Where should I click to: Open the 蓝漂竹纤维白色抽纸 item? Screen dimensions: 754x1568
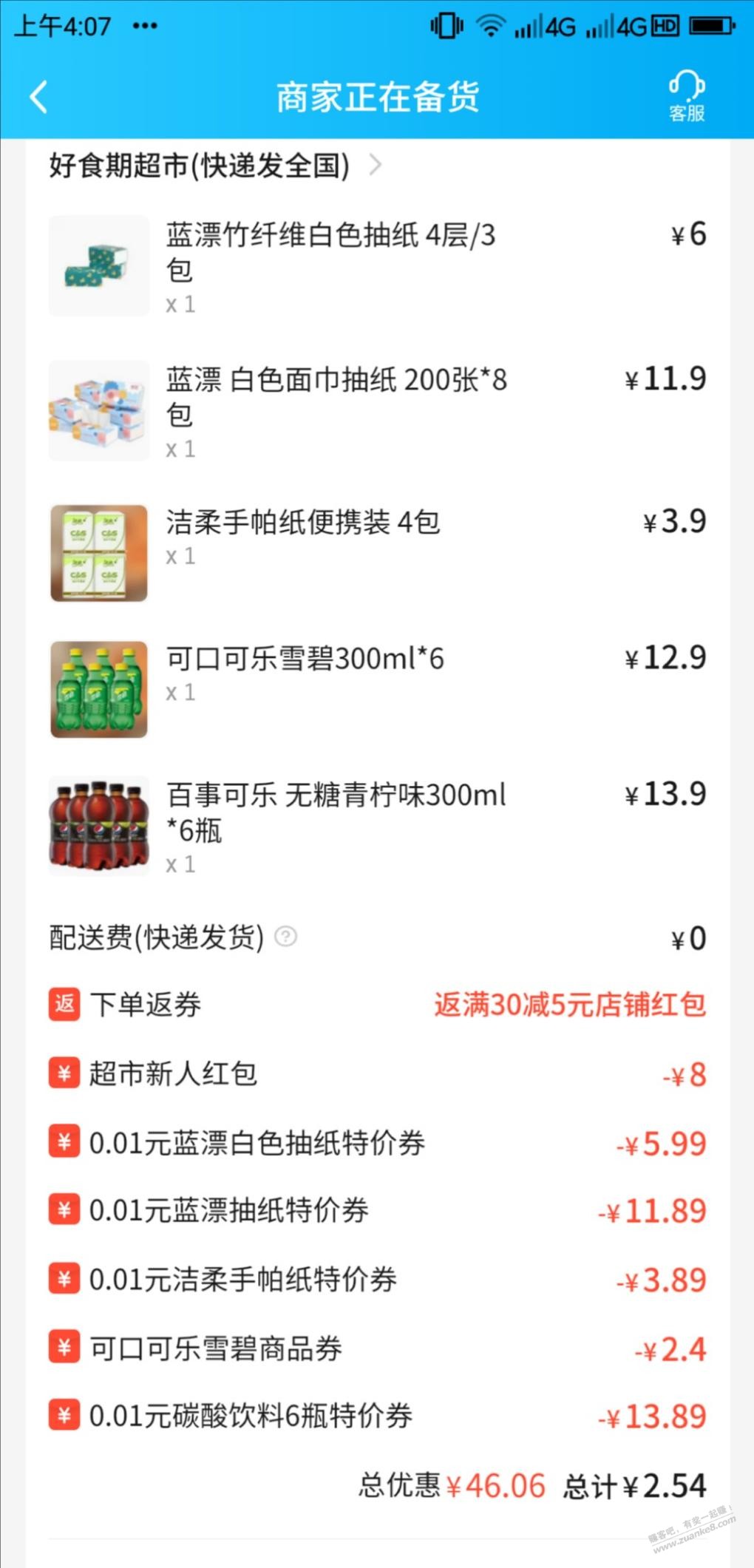click(x=330, y=251)
